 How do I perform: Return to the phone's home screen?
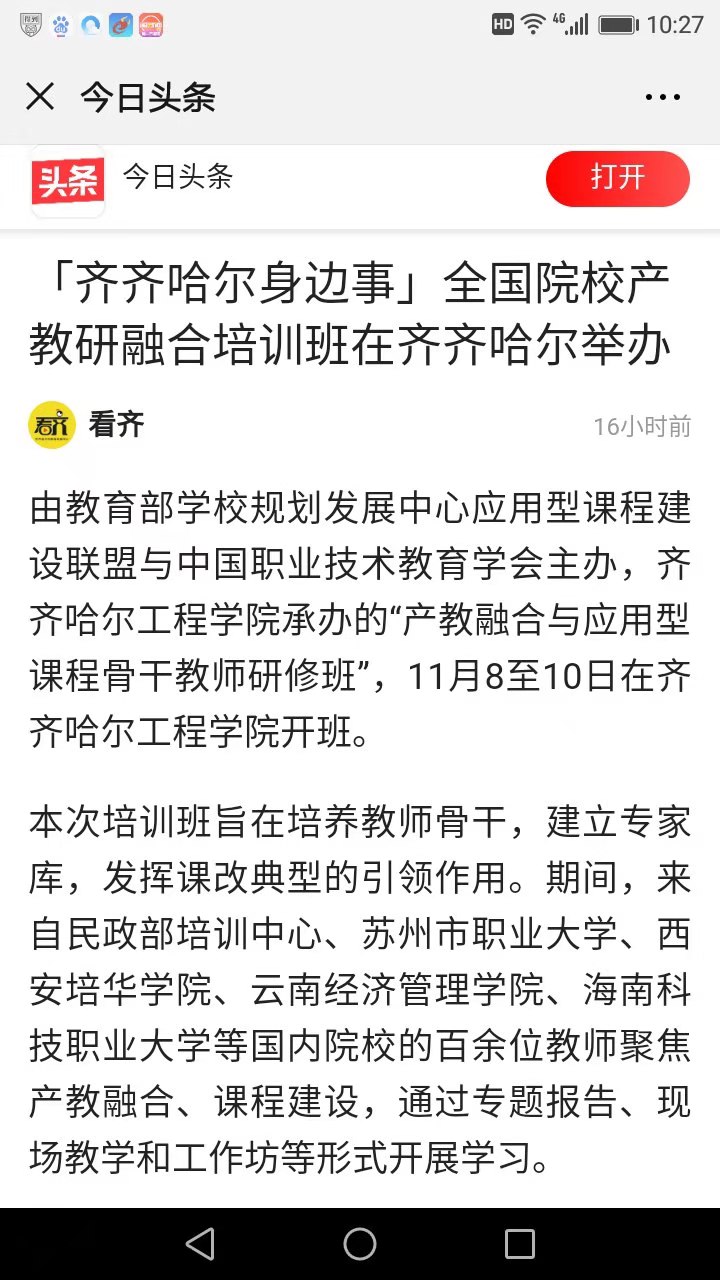[x=360, y=1243]
